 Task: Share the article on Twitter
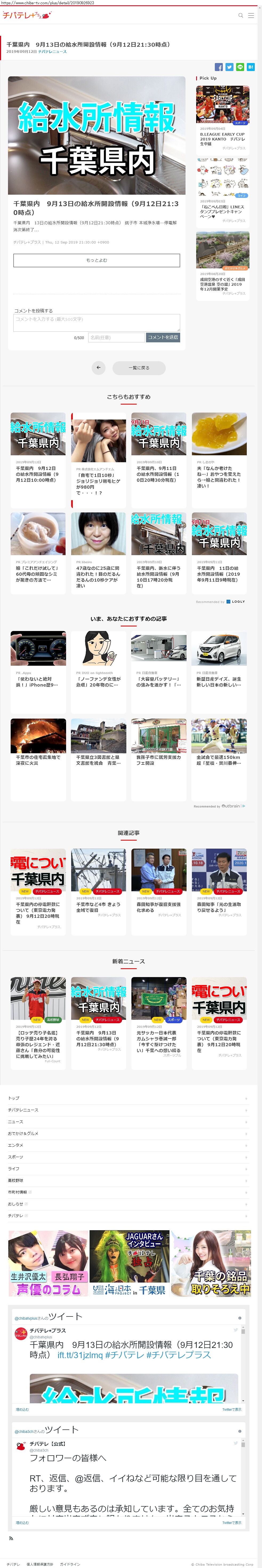pos(229,67)
